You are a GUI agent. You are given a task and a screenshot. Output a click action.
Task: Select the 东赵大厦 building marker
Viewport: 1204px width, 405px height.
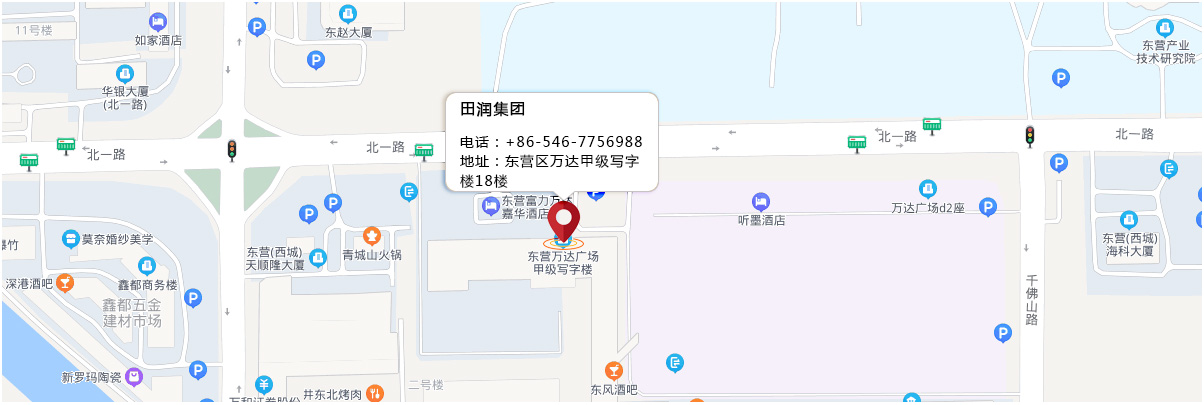348,14
